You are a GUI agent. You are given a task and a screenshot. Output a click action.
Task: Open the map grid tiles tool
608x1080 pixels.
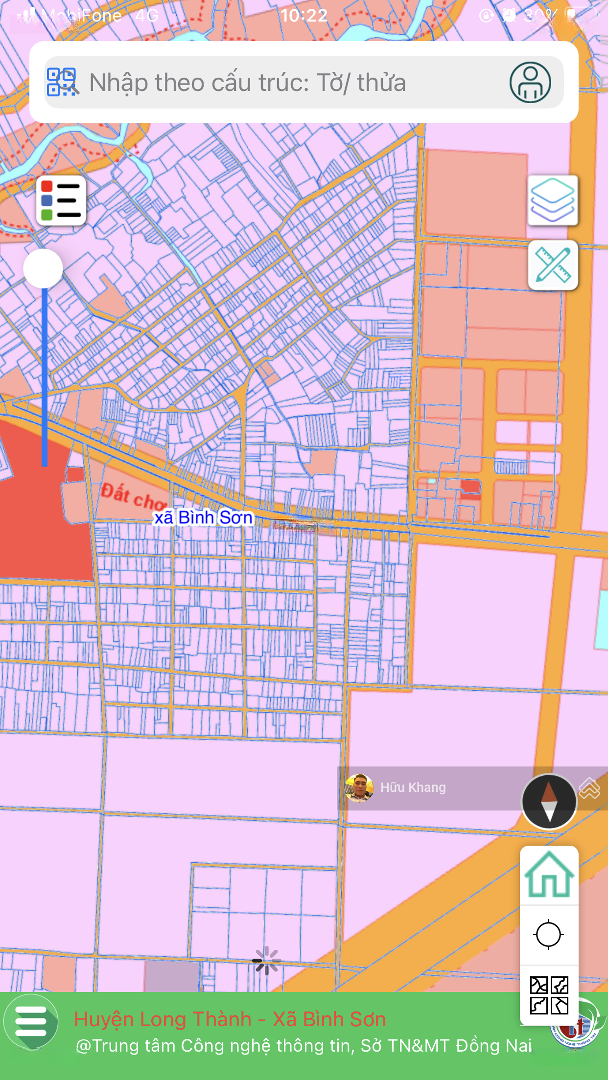[x=549, y=995]
